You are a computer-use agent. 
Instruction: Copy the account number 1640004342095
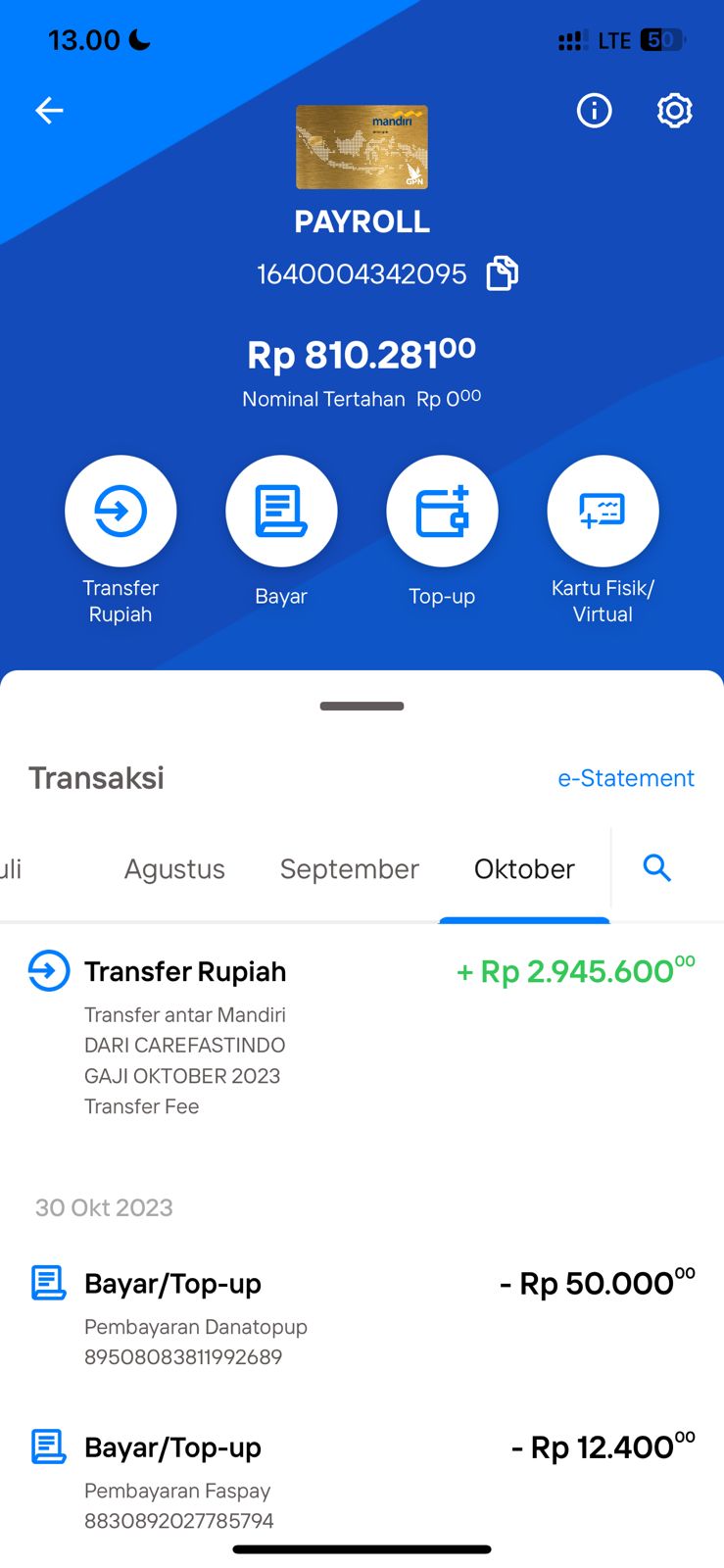pyautogui.click(x=503, y=273)
